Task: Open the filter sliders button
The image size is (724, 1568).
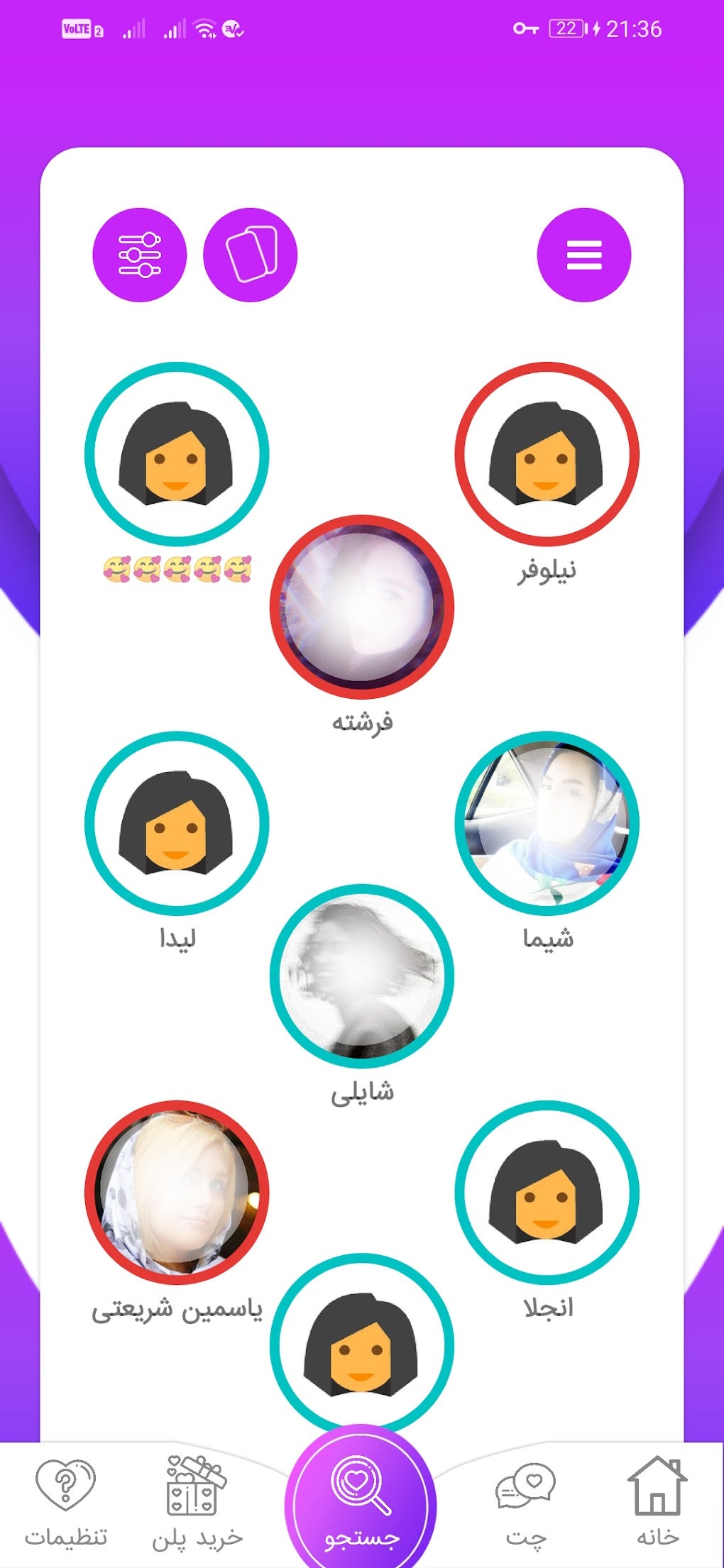Action: point(139,255)
